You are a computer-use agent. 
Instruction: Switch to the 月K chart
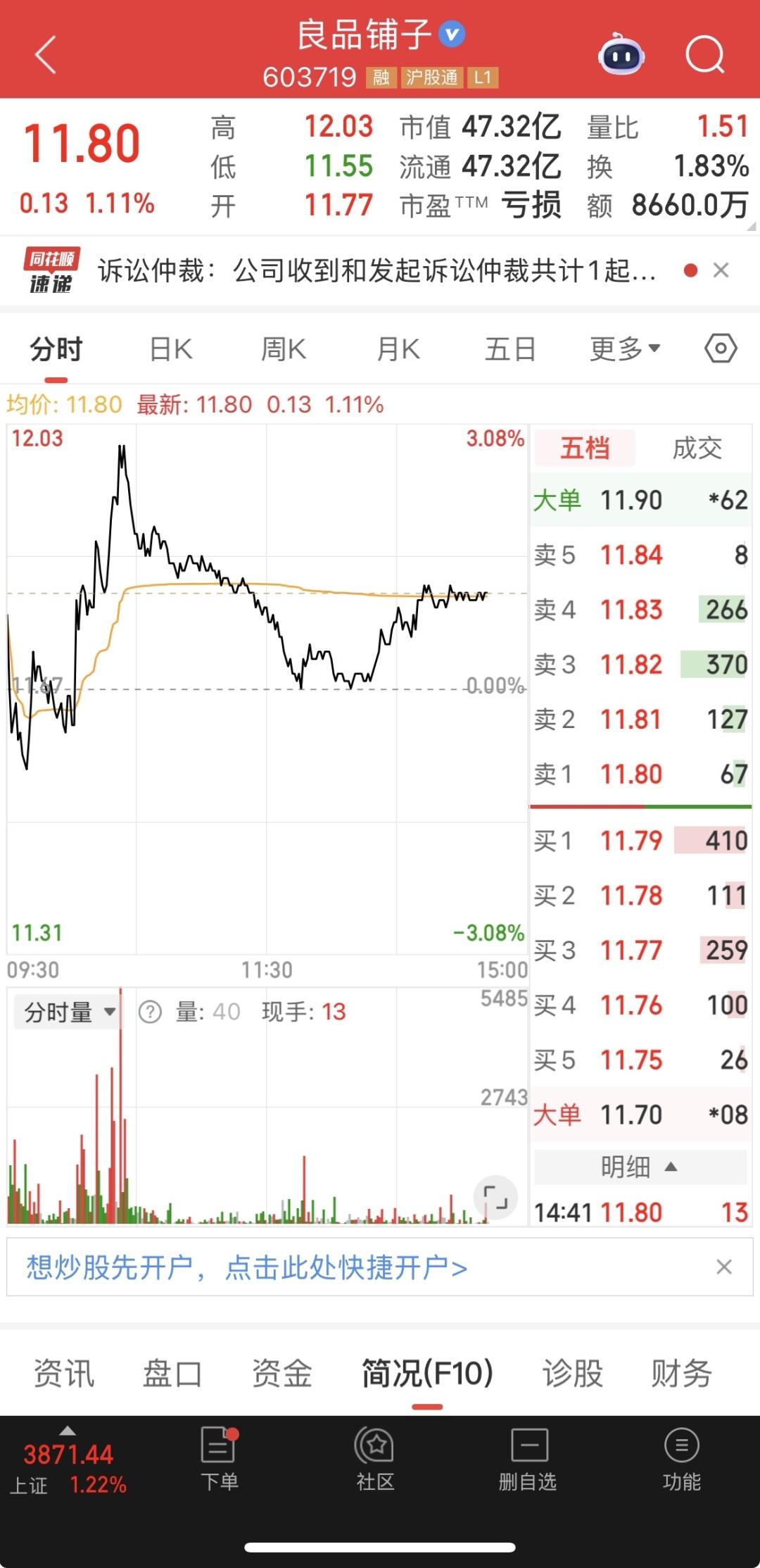pos(398,349)
